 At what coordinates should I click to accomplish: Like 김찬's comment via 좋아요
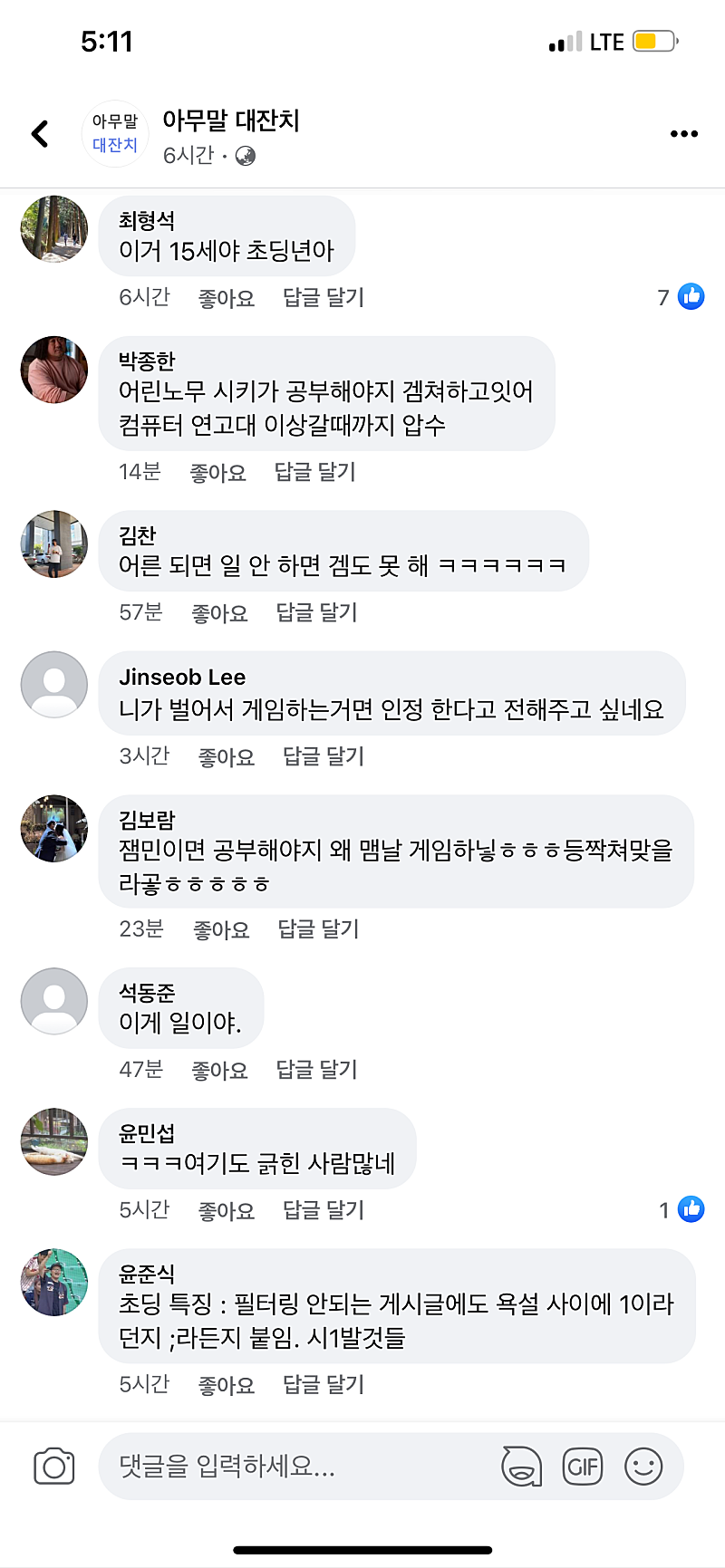[x=219, y=612]
